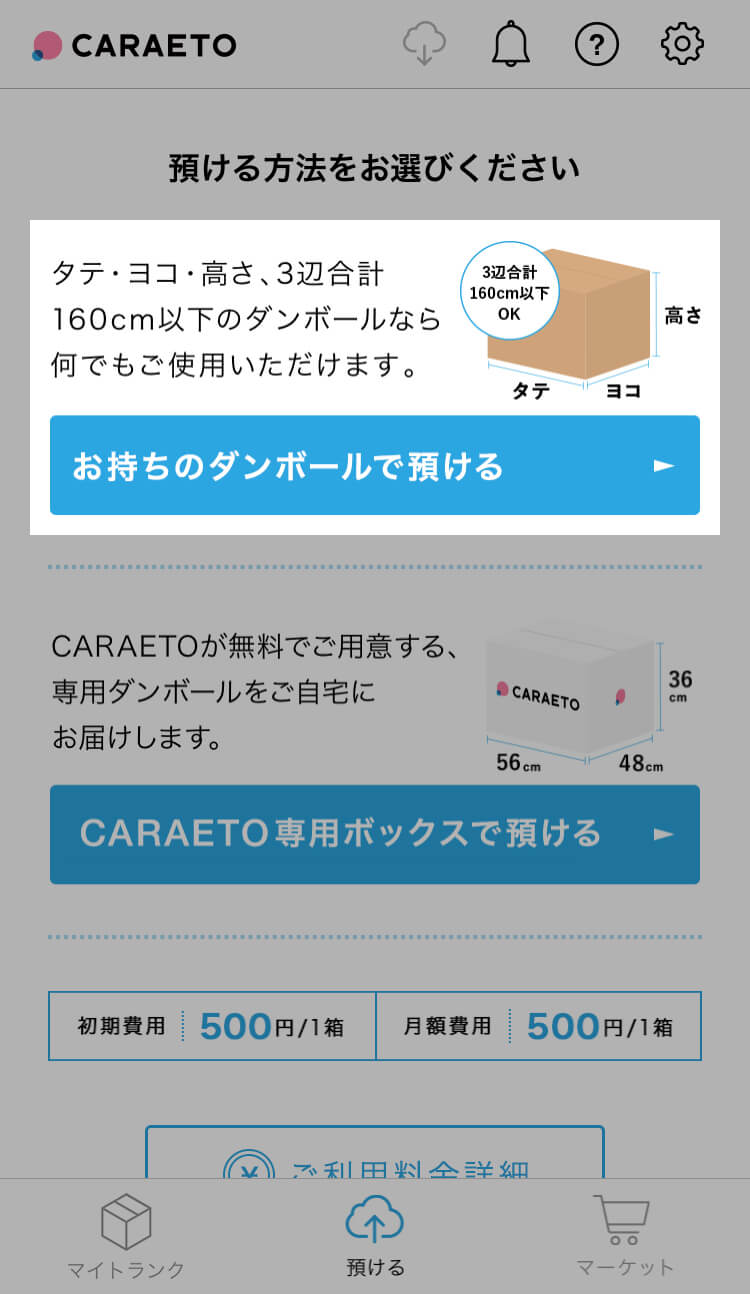Tap お持ちのダンボールで預ける button
Viewport: 750px width, 1294px height.
click(x=374, y=466)
